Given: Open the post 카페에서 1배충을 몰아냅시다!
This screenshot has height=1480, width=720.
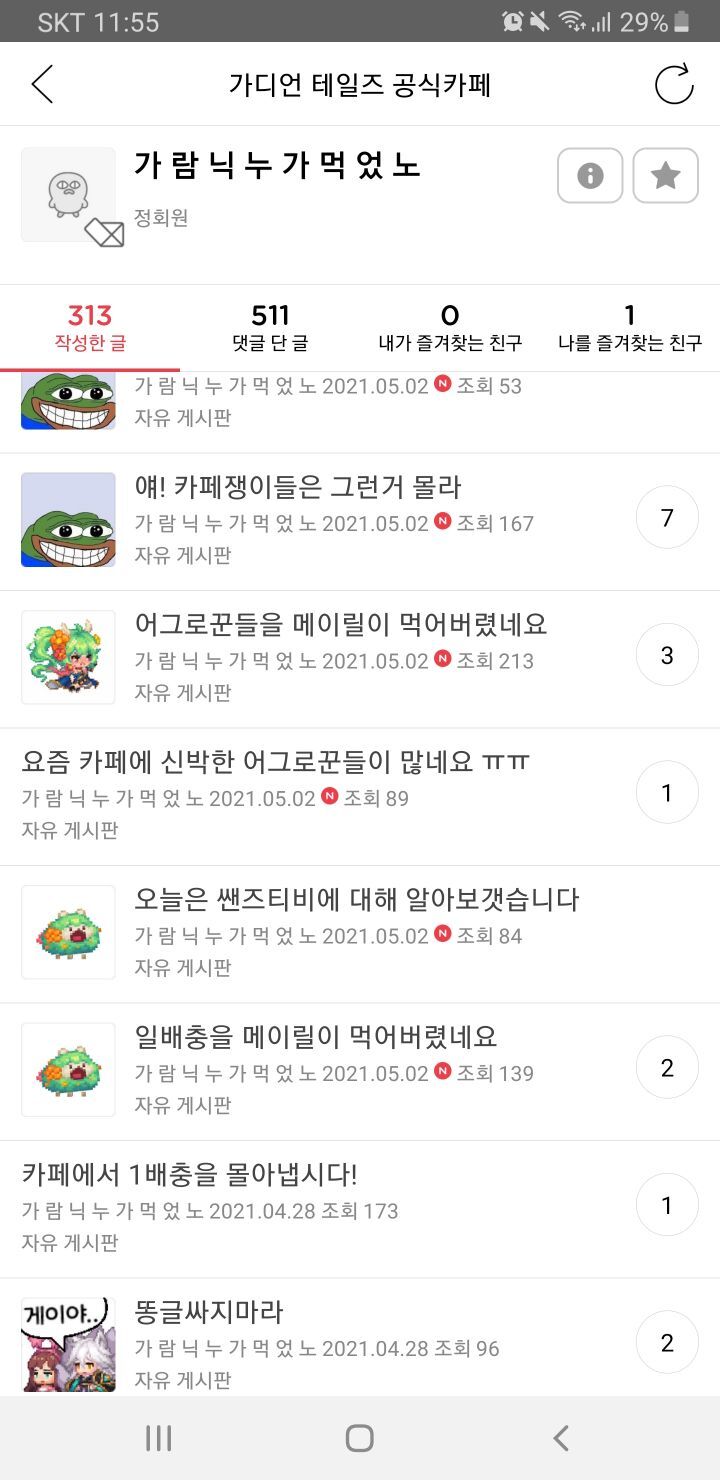Looking at the screenshot, I should tap(190, 1174).
